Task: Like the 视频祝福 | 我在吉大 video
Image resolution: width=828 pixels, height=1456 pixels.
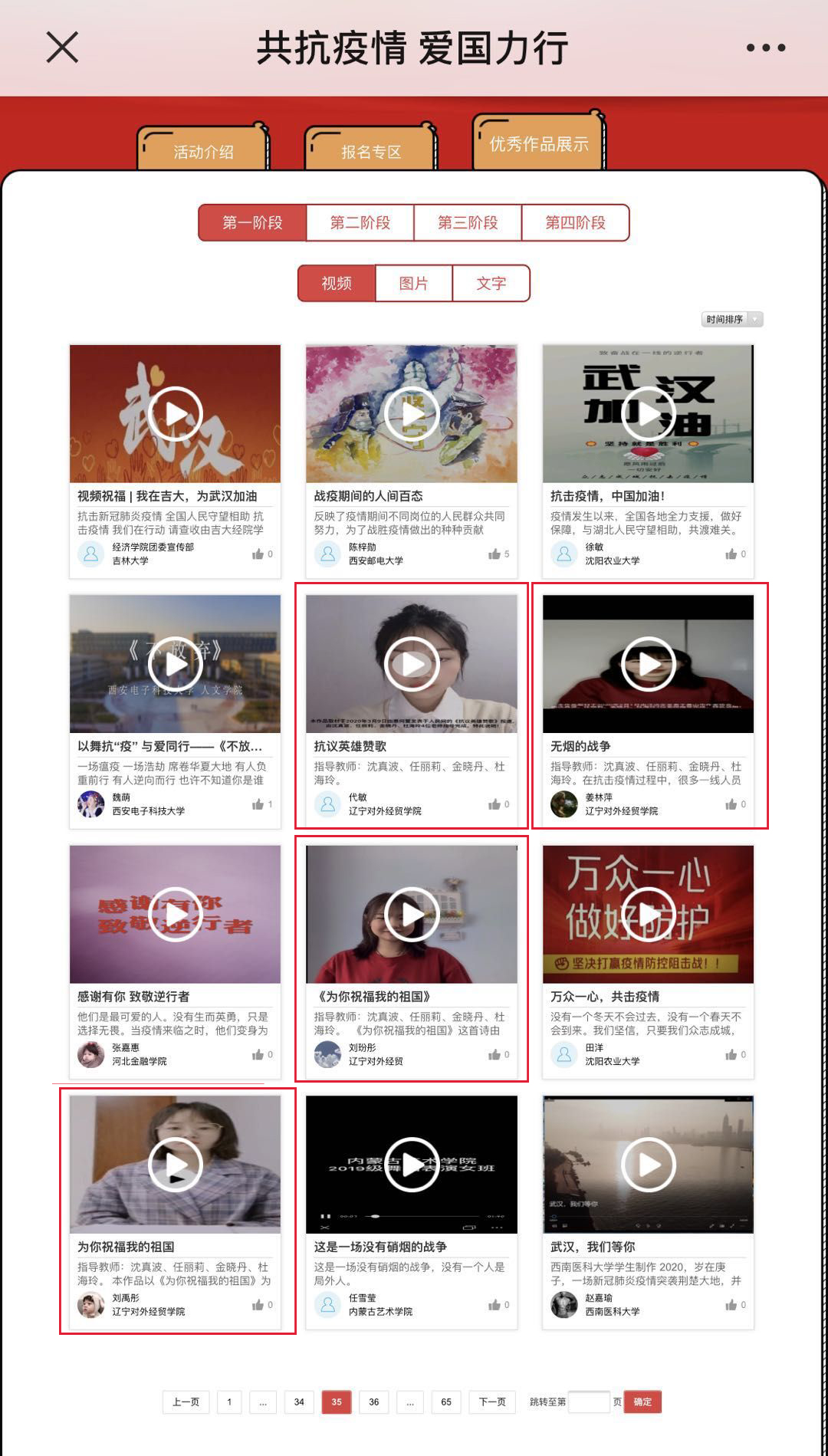Action: 258,554
